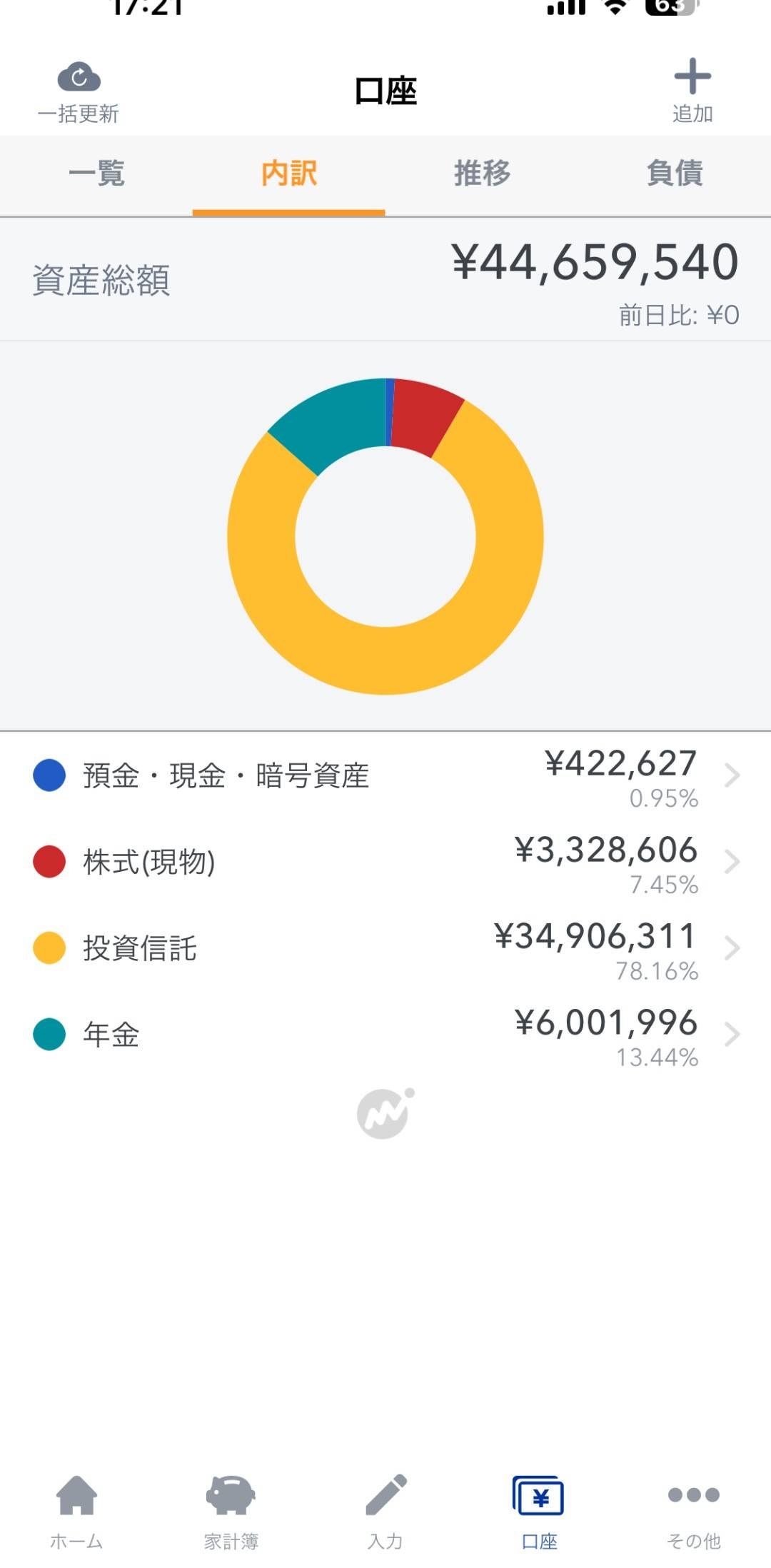Image resolution: width=771 pixels, height=1568 pixels.
Task: View the 投資信託 breakdown
Action: [385, 949]
